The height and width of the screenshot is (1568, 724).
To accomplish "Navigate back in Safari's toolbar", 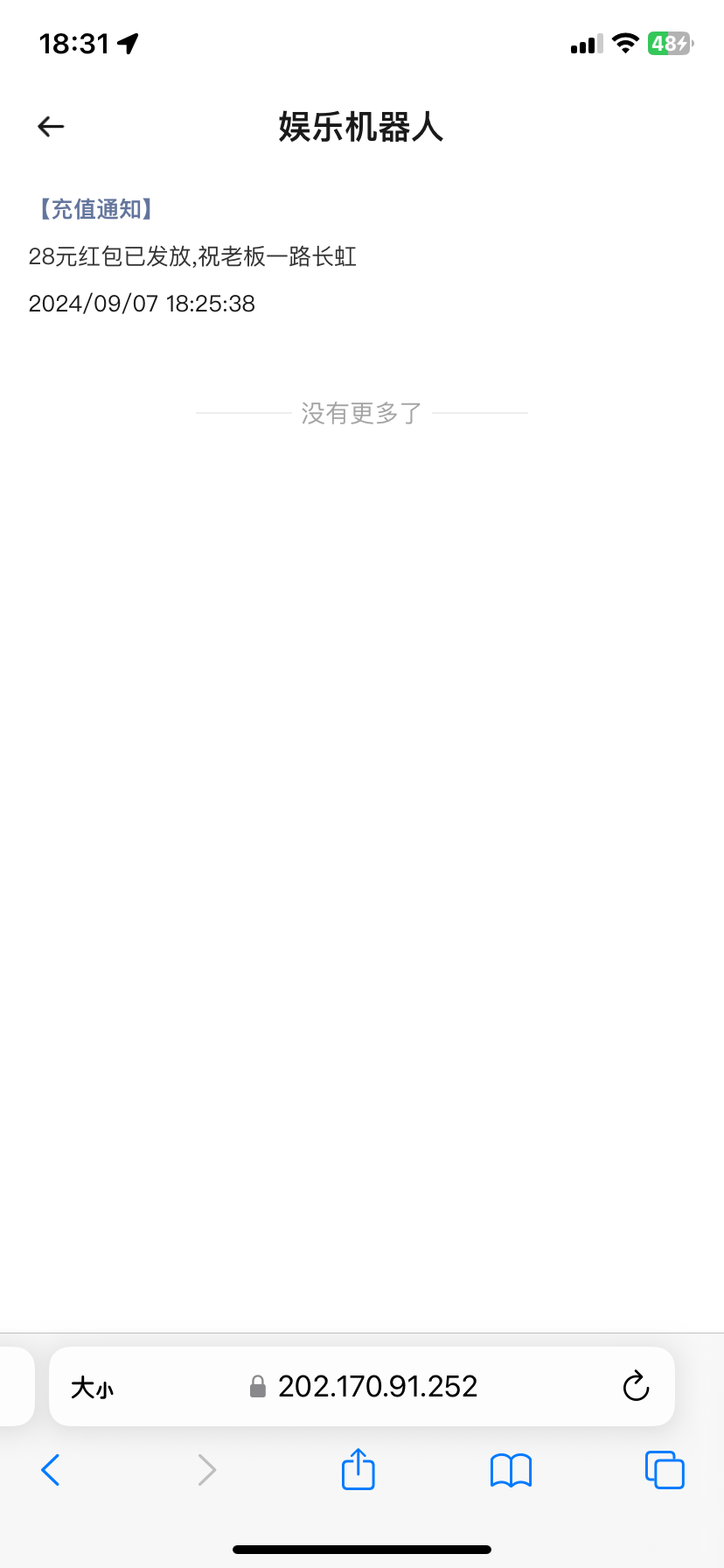I will pyautogui.click(x=51, y=1471).
